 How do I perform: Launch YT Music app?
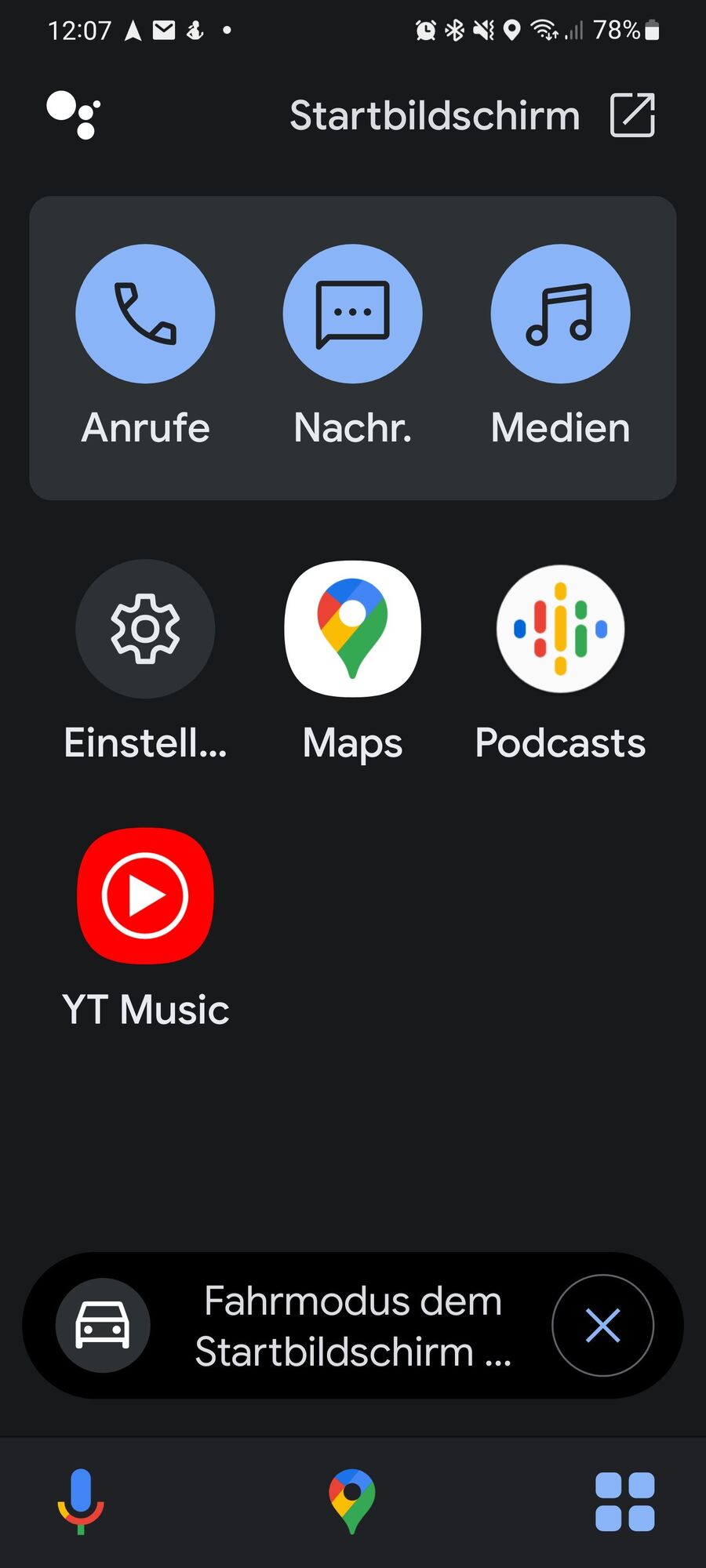pos(145,895)
